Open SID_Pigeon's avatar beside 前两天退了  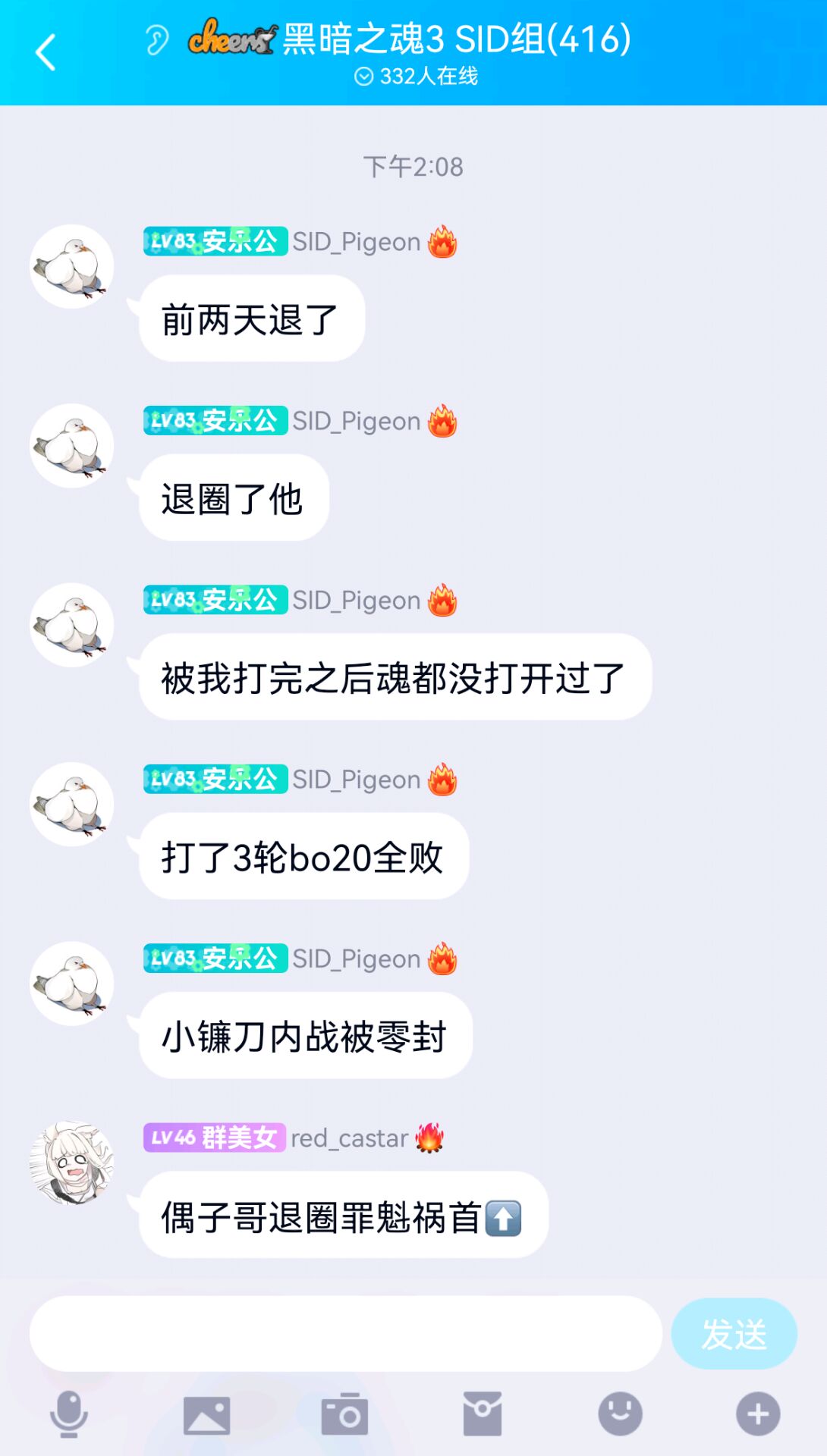[71, 266]
